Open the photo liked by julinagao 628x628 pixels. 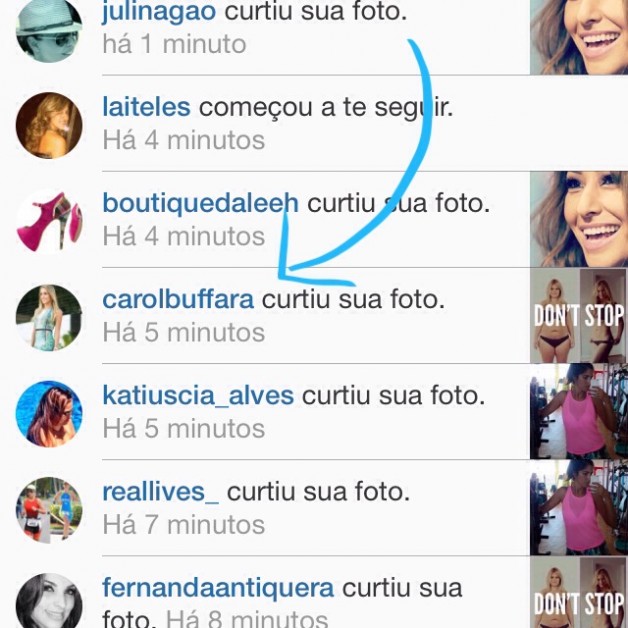(x=578, y=35)
